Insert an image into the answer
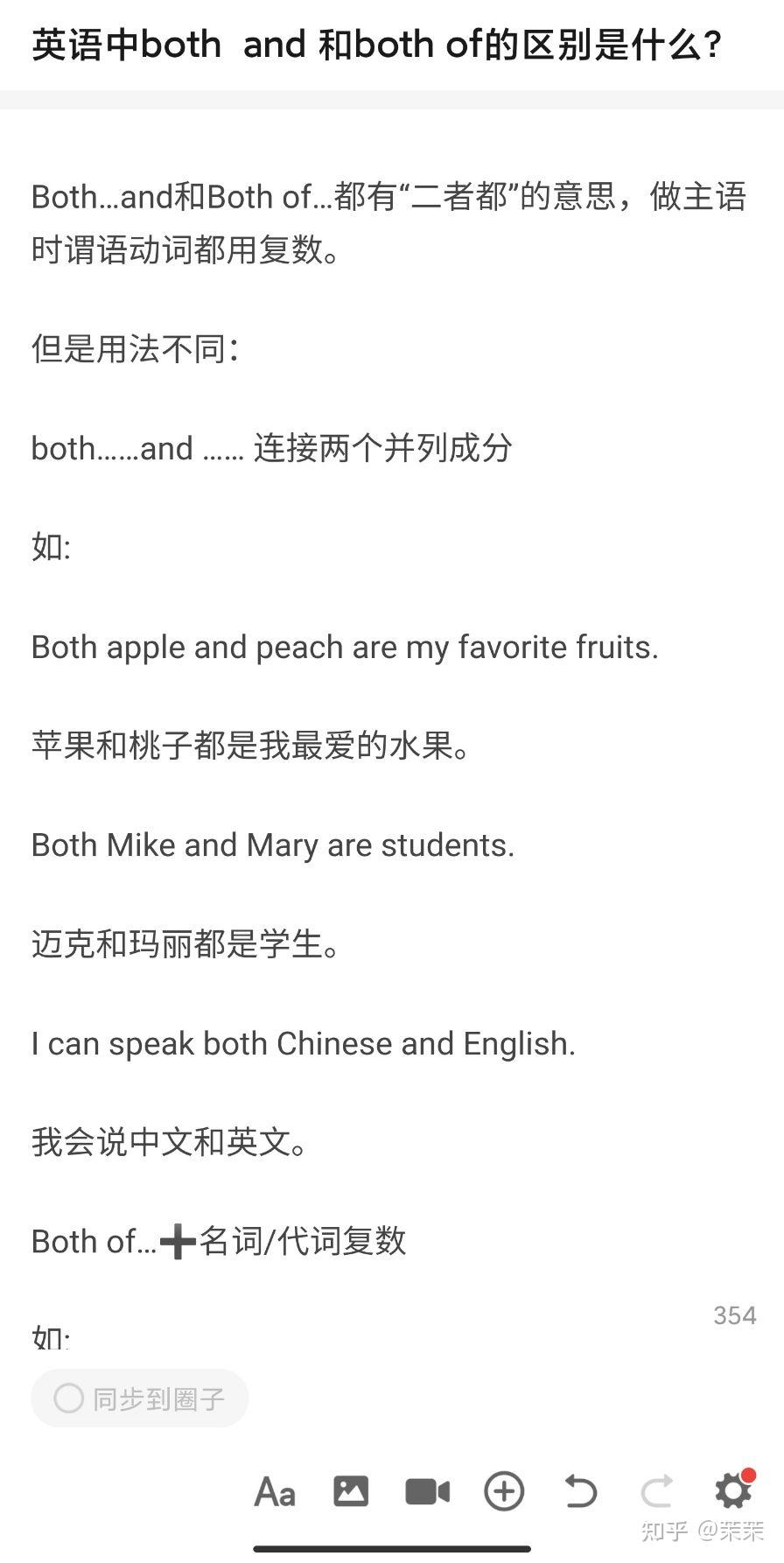This screenshot has width=784, height=1563. click(x=351, y=1490)
